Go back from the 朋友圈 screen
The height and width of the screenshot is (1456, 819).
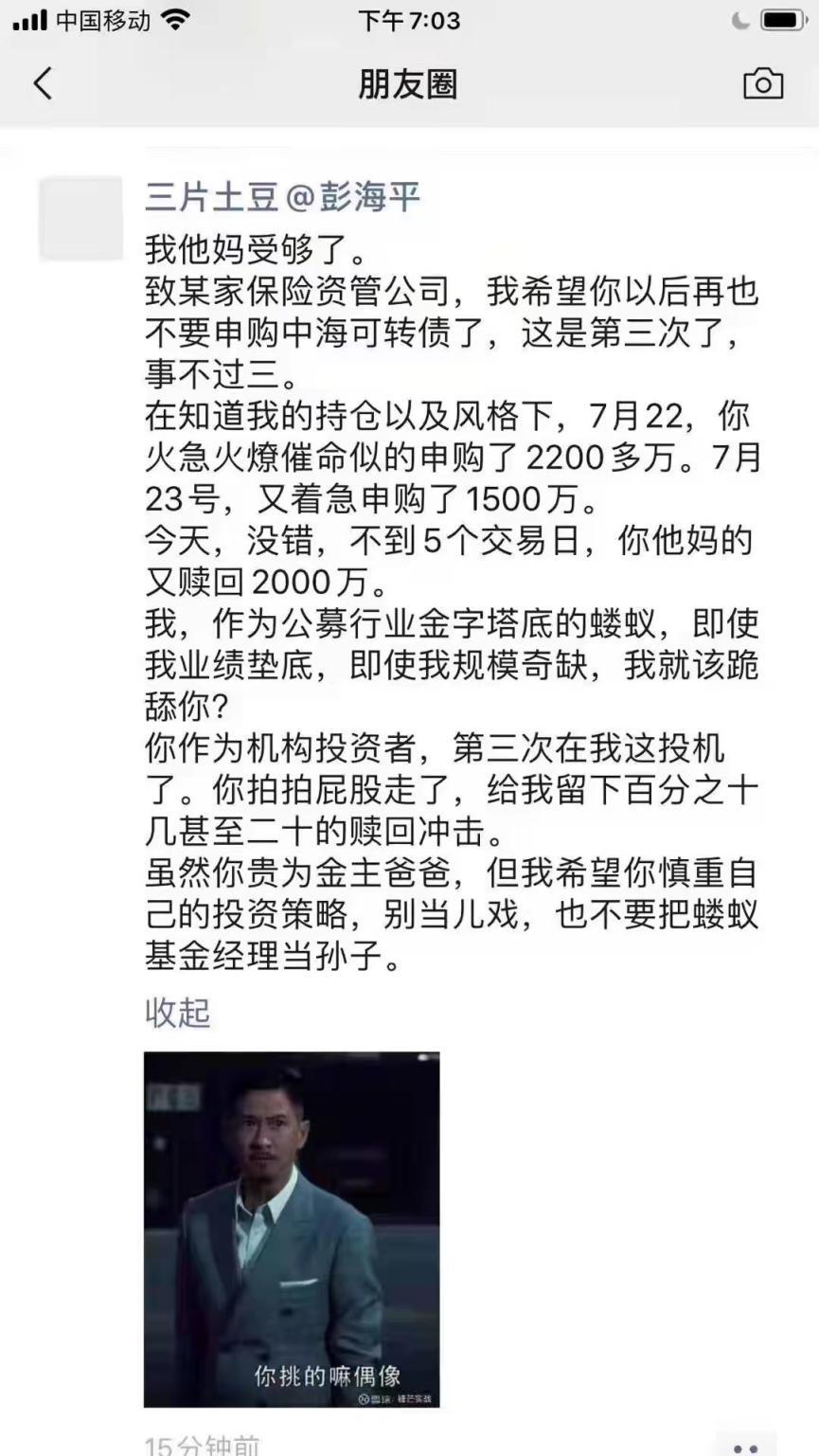click(43, 84)
